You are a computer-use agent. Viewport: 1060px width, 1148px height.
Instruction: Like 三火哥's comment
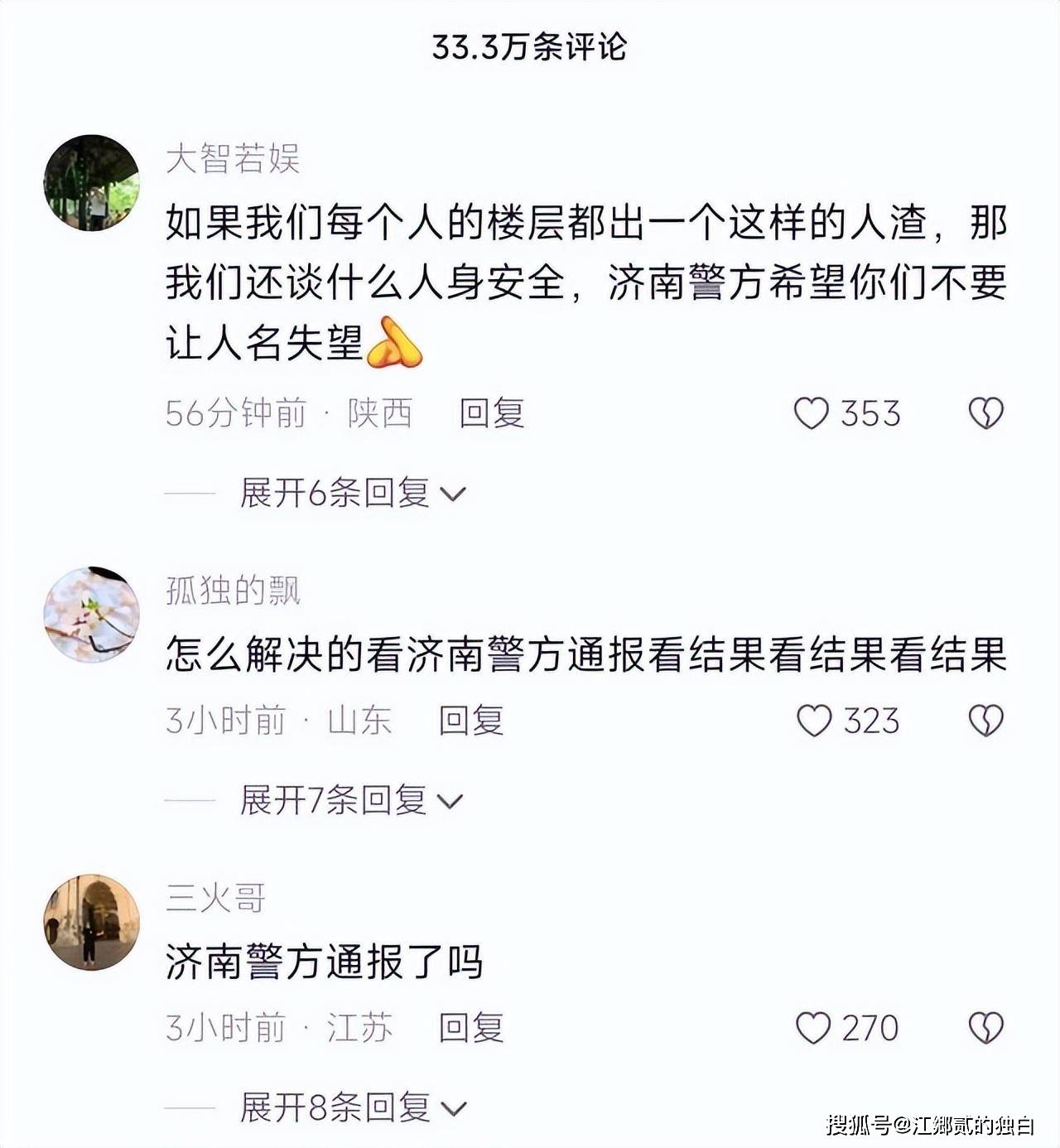tap(812, 1028)
